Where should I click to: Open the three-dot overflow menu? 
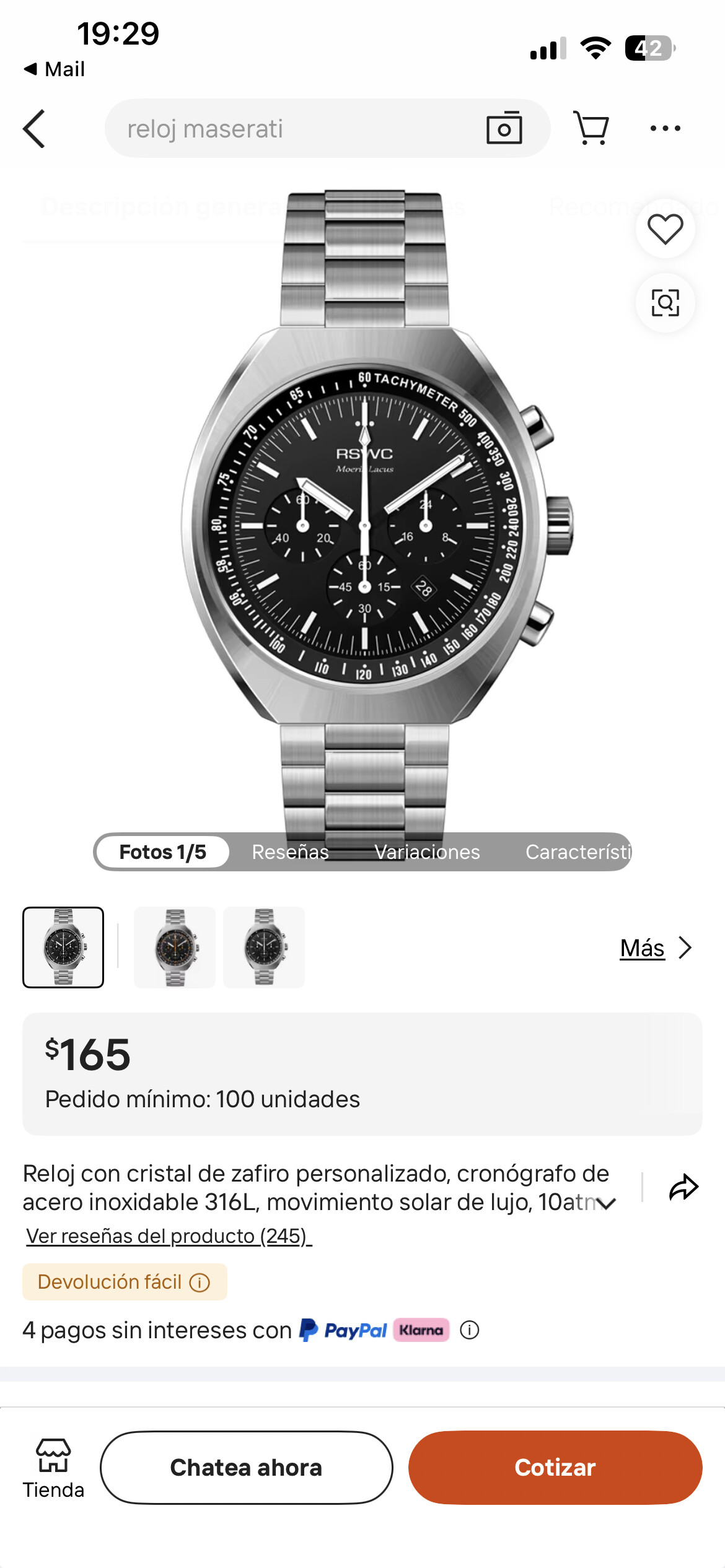click(x=665, y=128)
